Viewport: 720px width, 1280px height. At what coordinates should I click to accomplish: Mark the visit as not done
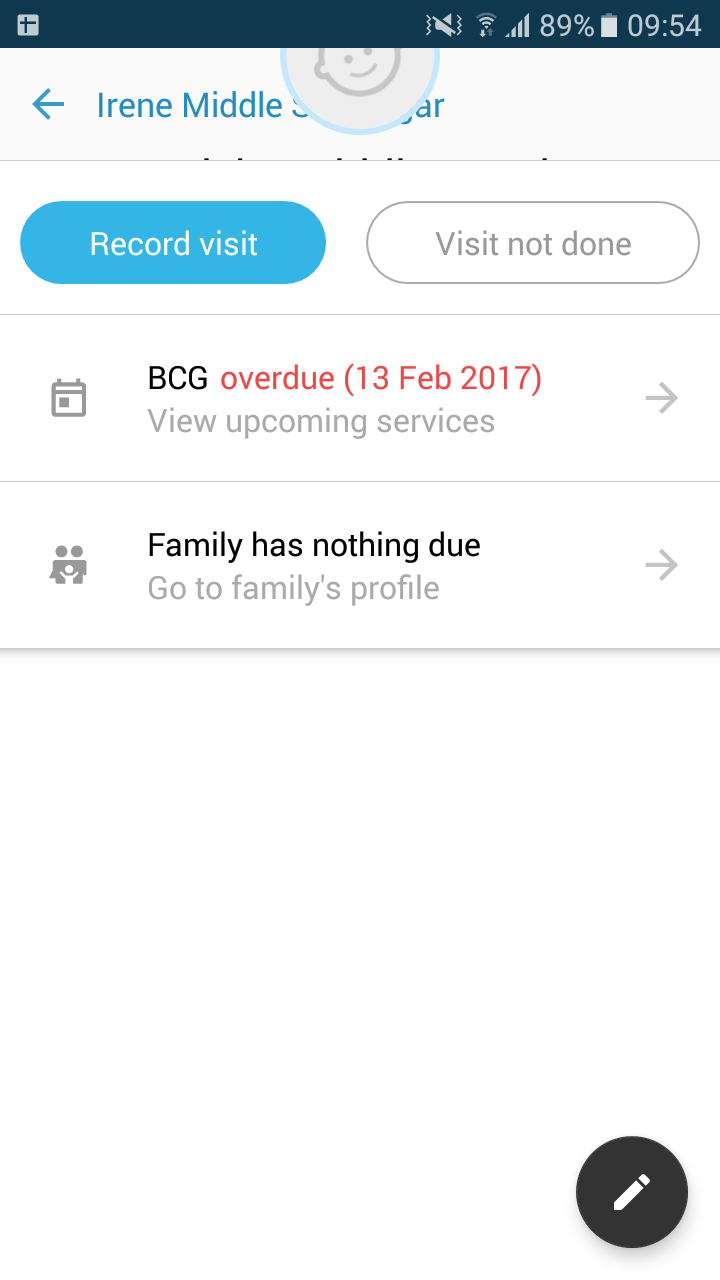coord(532,243)
